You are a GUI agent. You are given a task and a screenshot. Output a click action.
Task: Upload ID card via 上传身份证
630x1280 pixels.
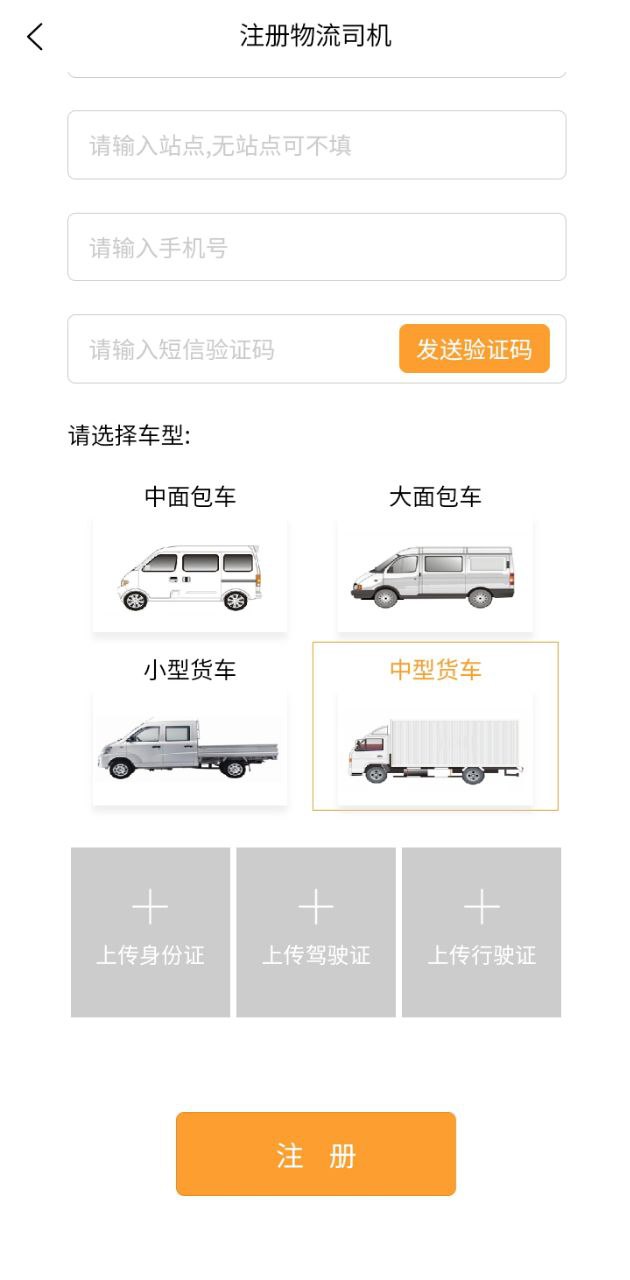(x=150, y=932)
